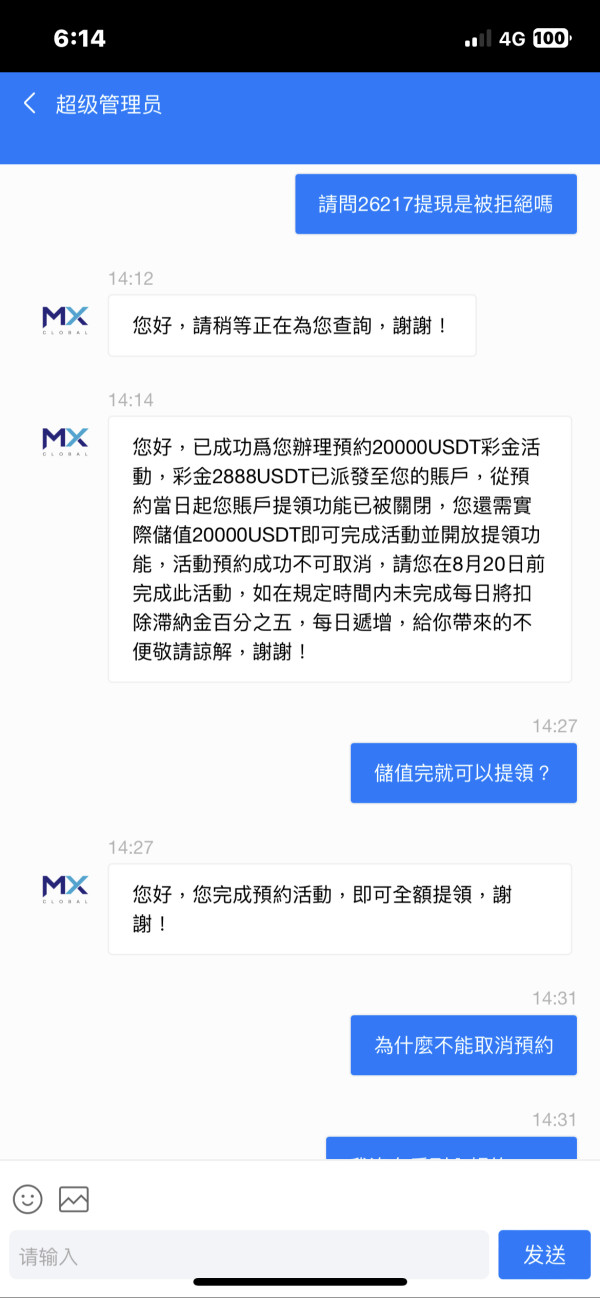
Task: Tap the 发送 send button
Action: (x=545, y=1255)
